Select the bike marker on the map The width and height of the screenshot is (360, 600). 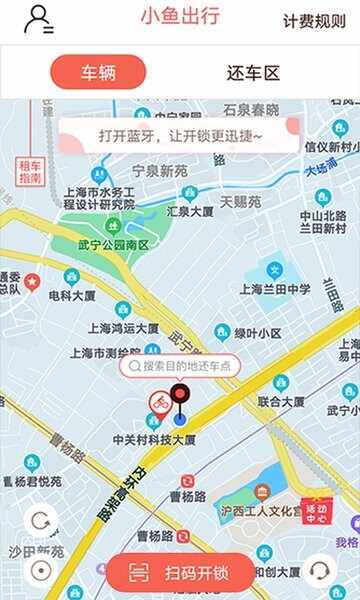click(x=160, y=405)
